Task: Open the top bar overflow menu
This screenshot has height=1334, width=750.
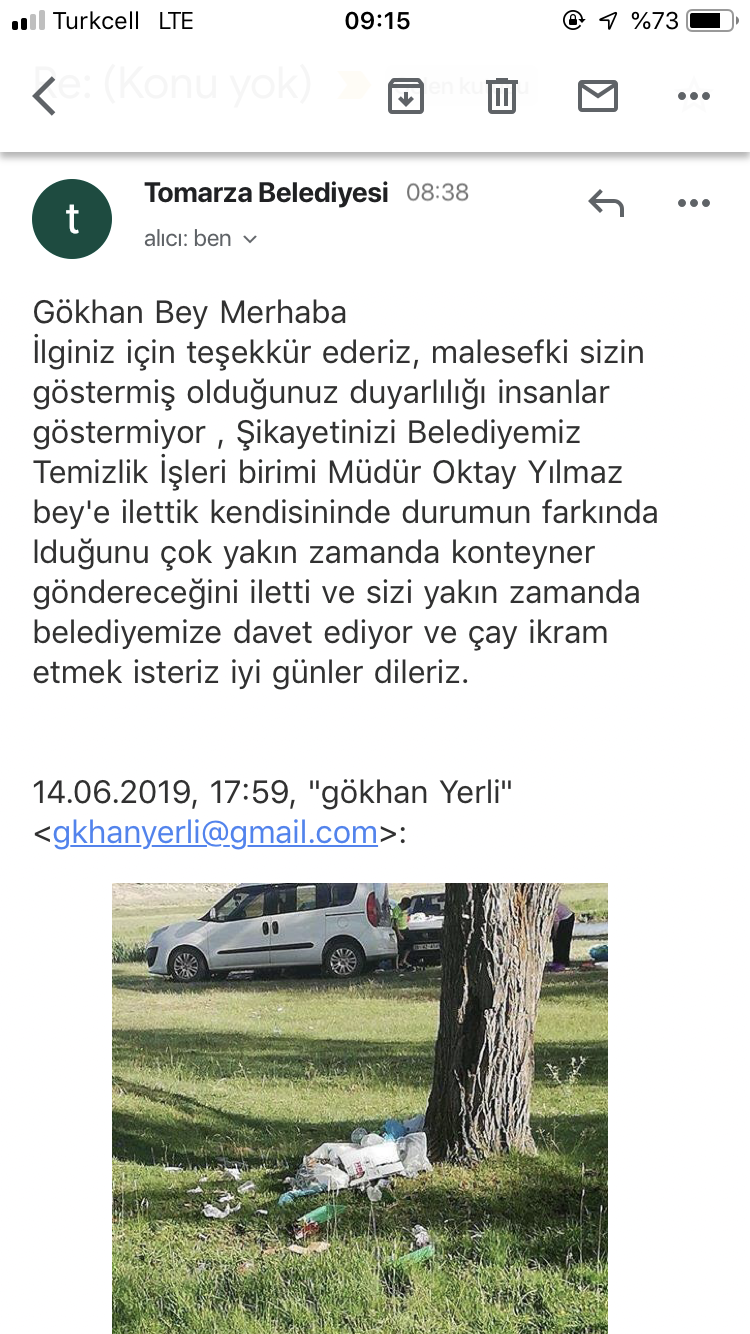Action: (693, 97)
